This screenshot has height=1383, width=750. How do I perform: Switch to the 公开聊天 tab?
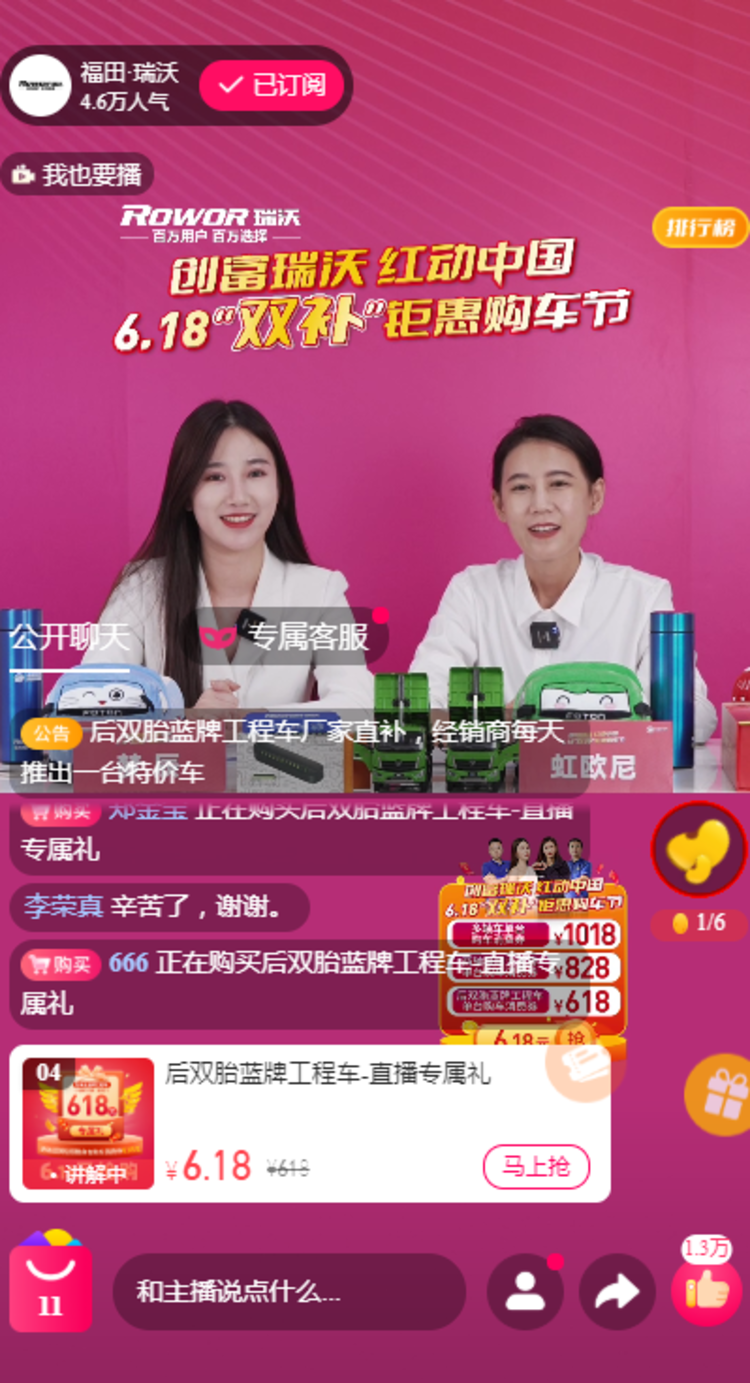pos(70,637)
